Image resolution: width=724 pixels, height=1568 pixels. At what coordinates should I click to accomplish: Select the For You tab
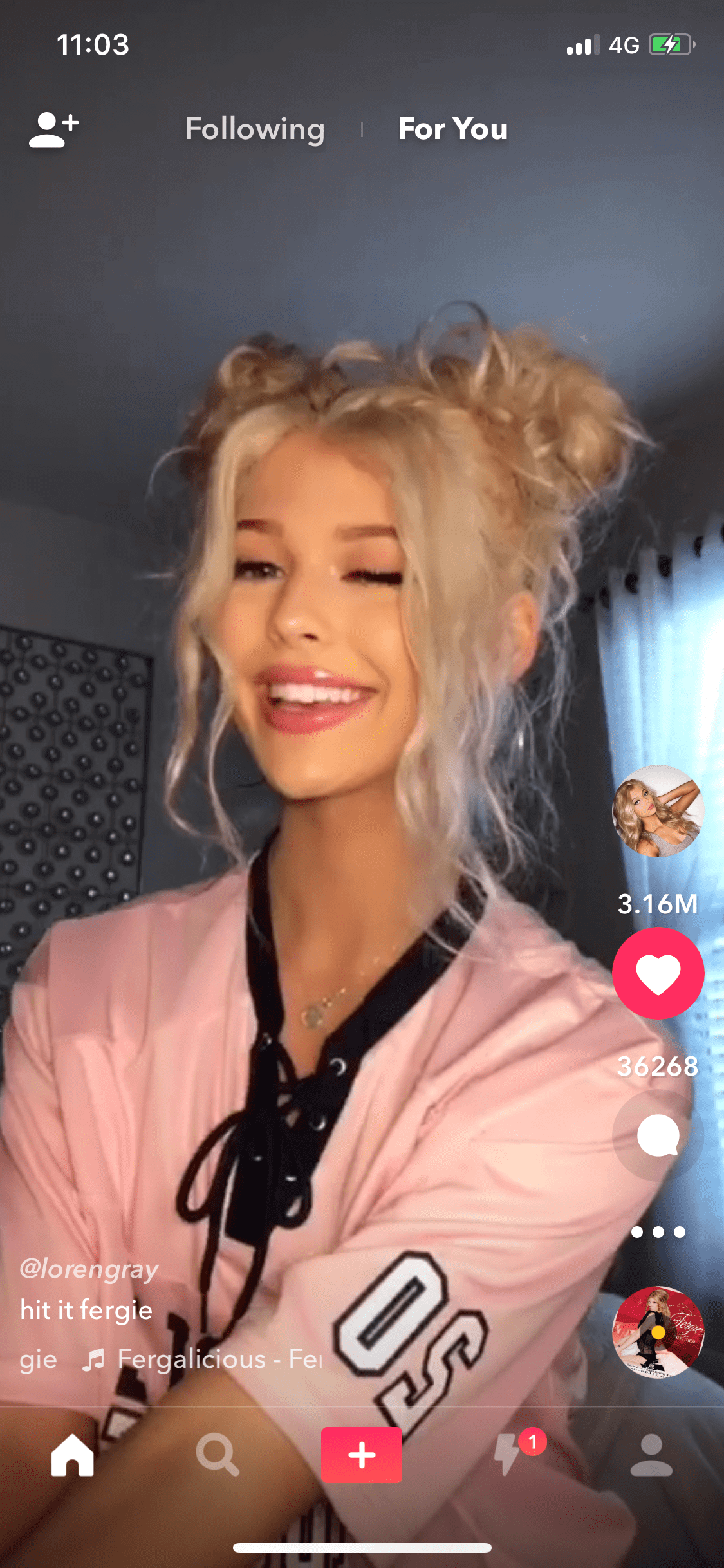[453, 129]
